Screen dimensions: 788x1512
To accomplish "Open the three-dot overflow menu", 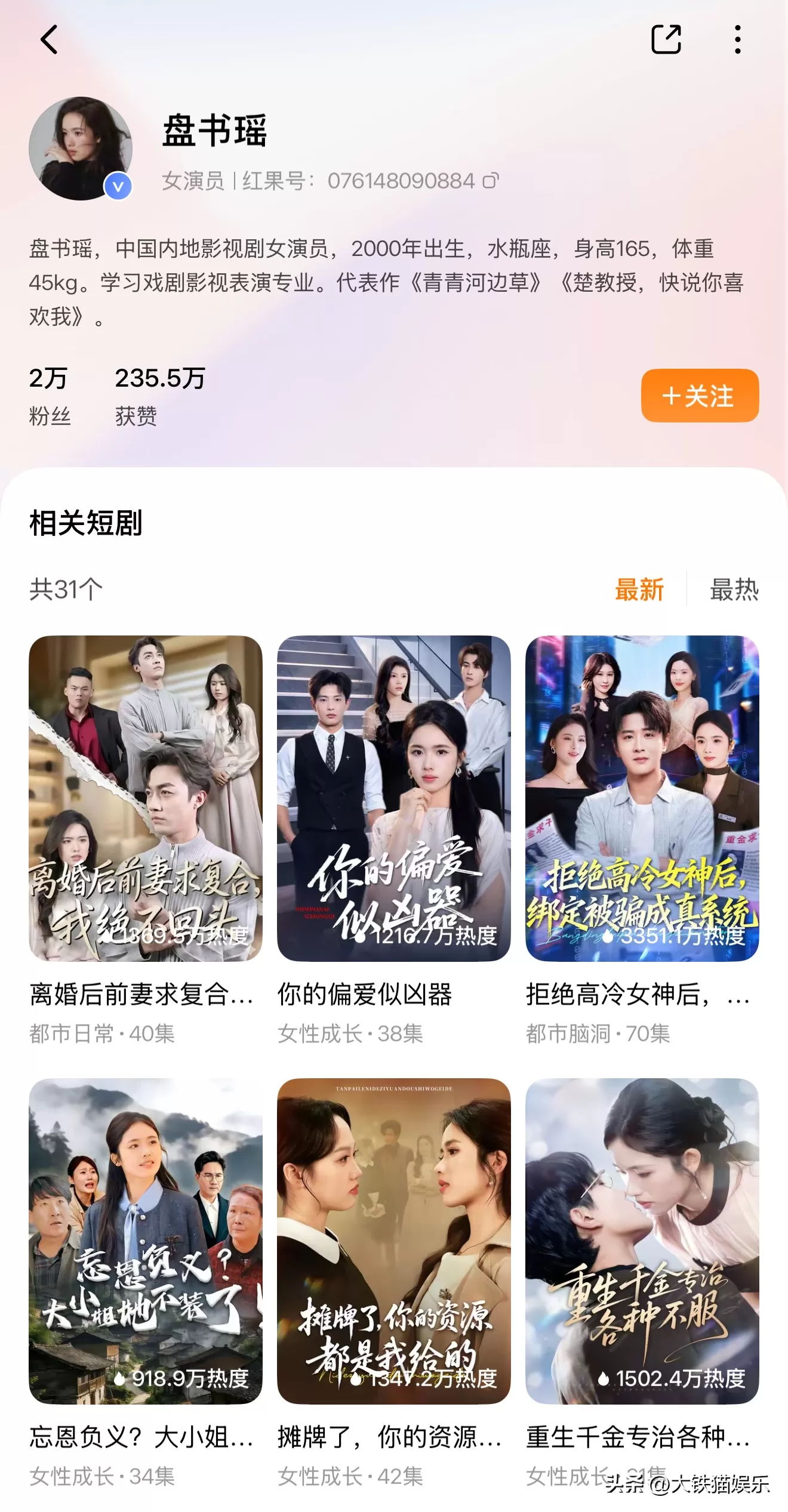I will coord(738,40).
